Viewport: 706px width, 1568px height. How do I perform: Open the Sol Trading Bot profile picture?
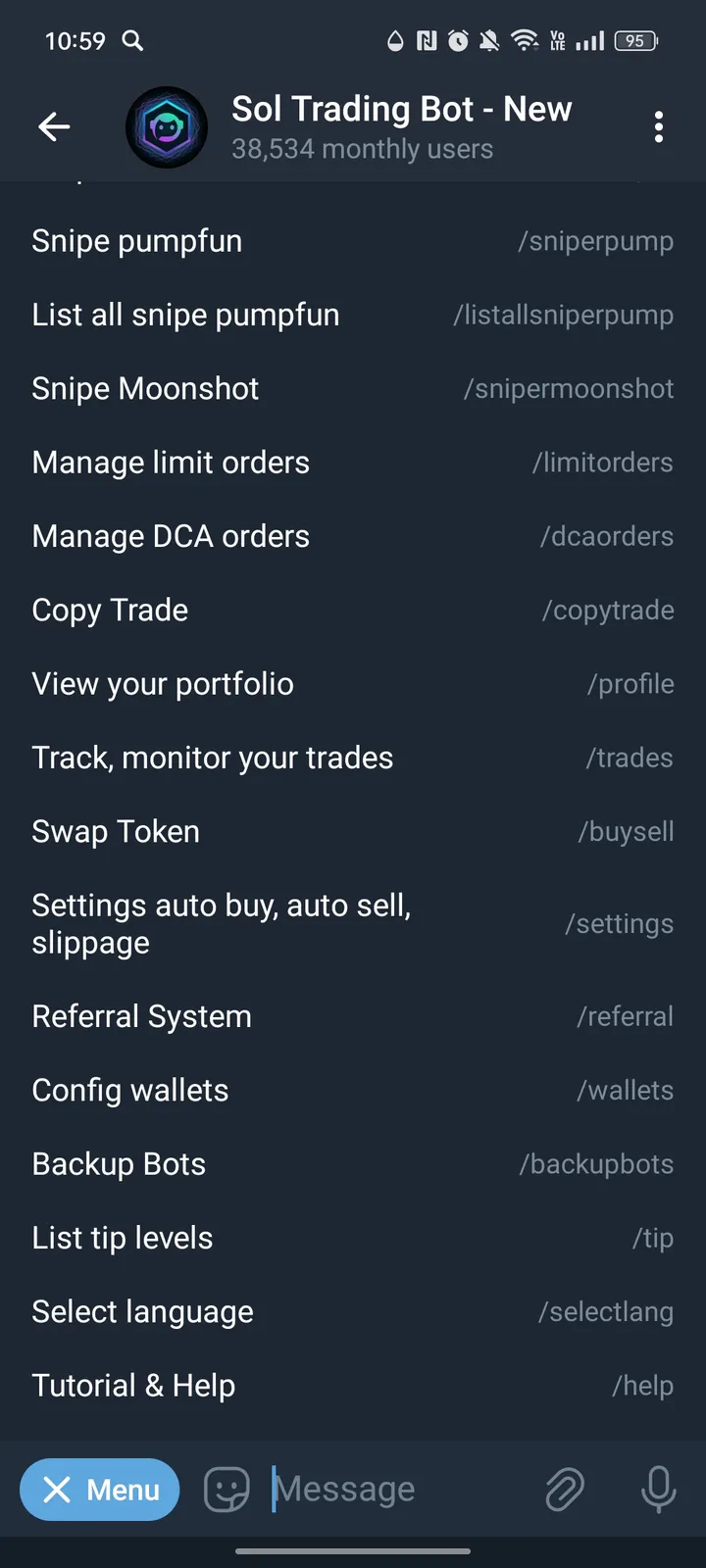pos(167,126)
